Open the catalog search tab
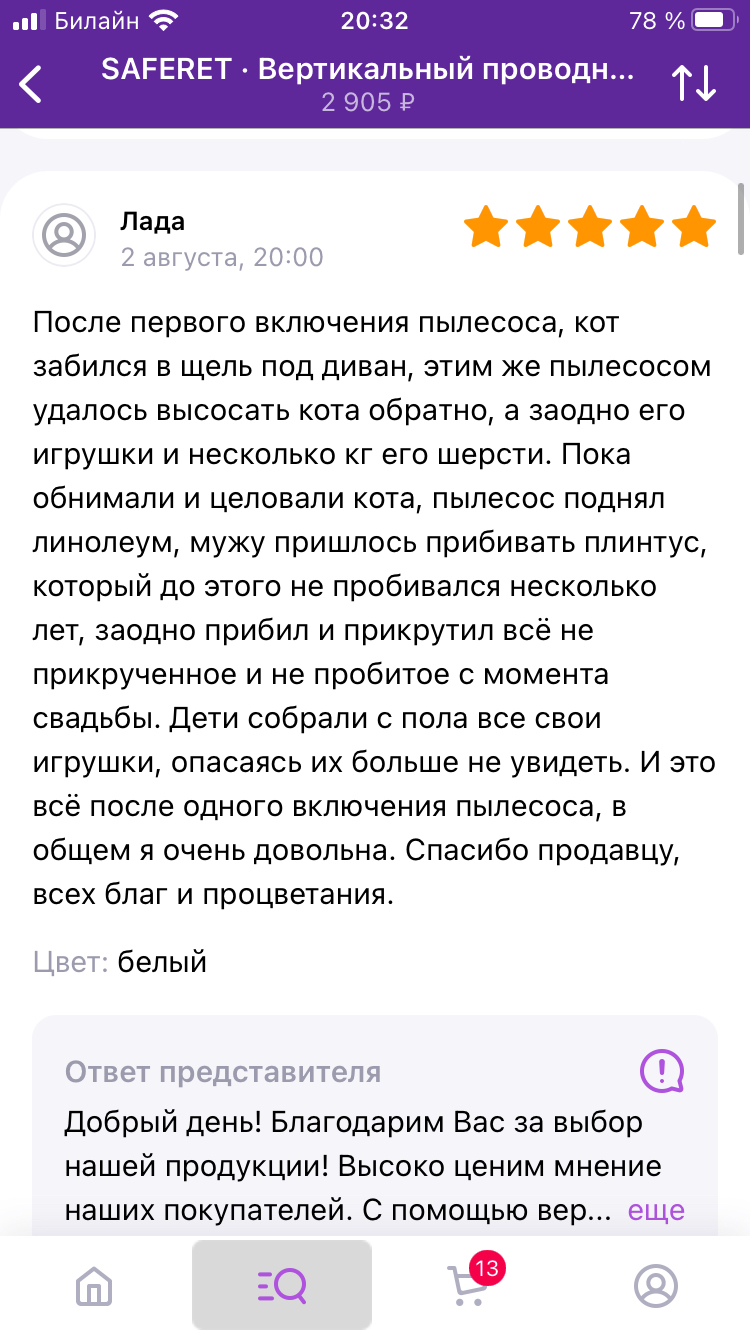Screen dimensions: 750x1334 point(281,1284)
